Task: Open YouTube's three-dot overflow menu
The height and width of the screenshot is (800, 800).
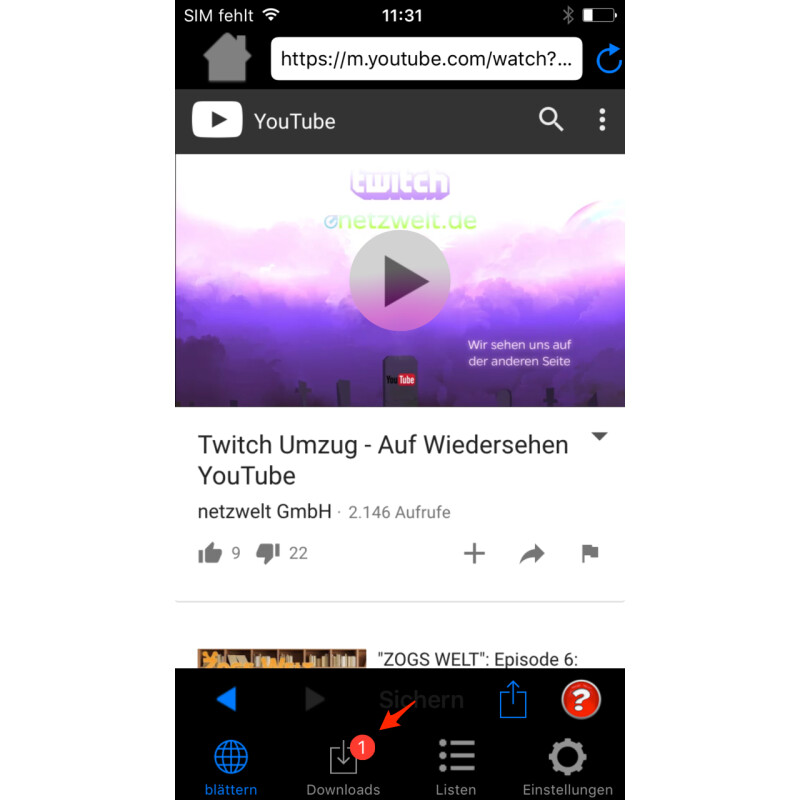Action: click(602, 120)
